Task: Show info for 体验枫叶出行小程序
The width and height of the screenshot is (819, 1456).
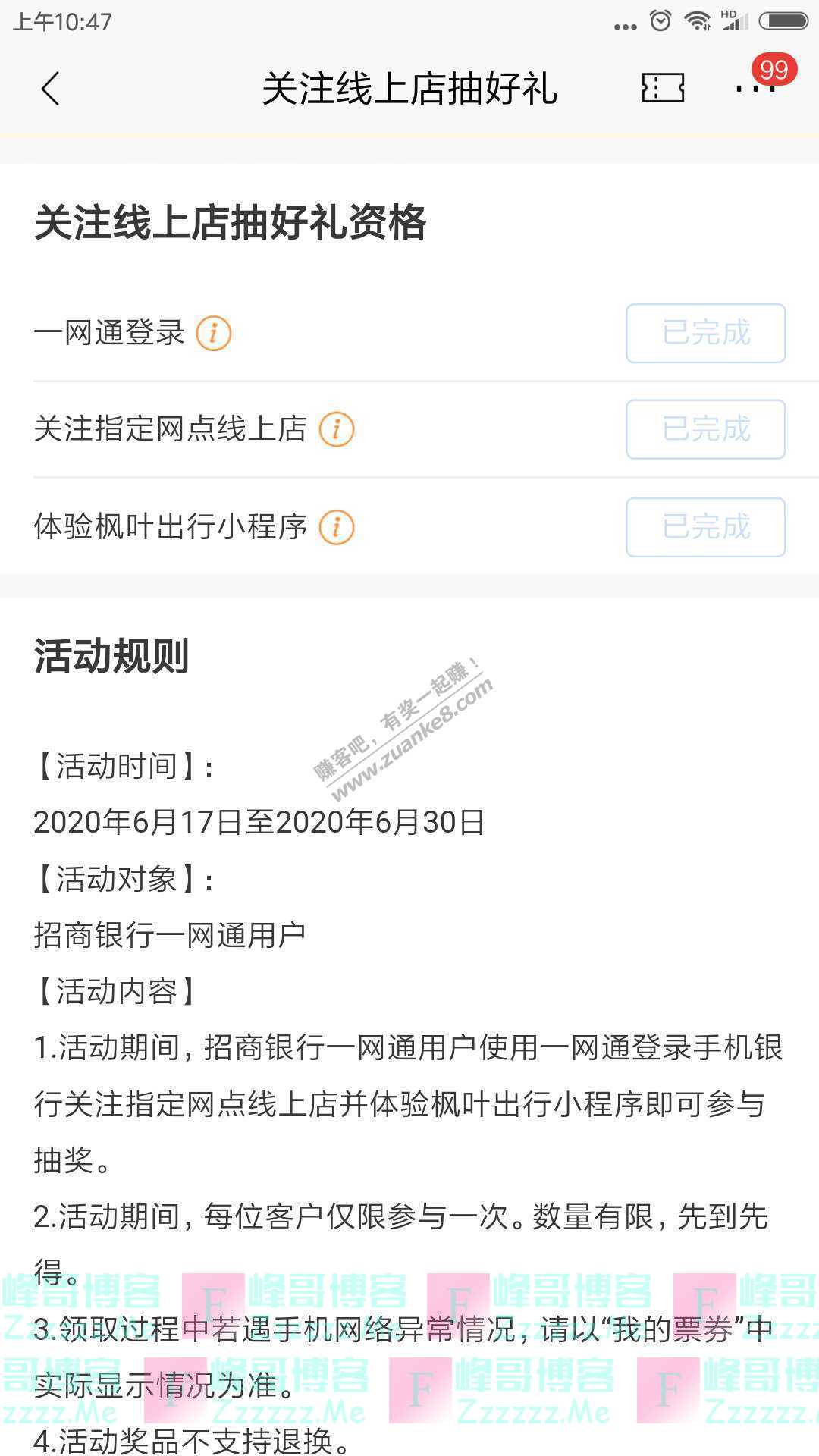Action: pyautogui.click(x=337, y=527)
